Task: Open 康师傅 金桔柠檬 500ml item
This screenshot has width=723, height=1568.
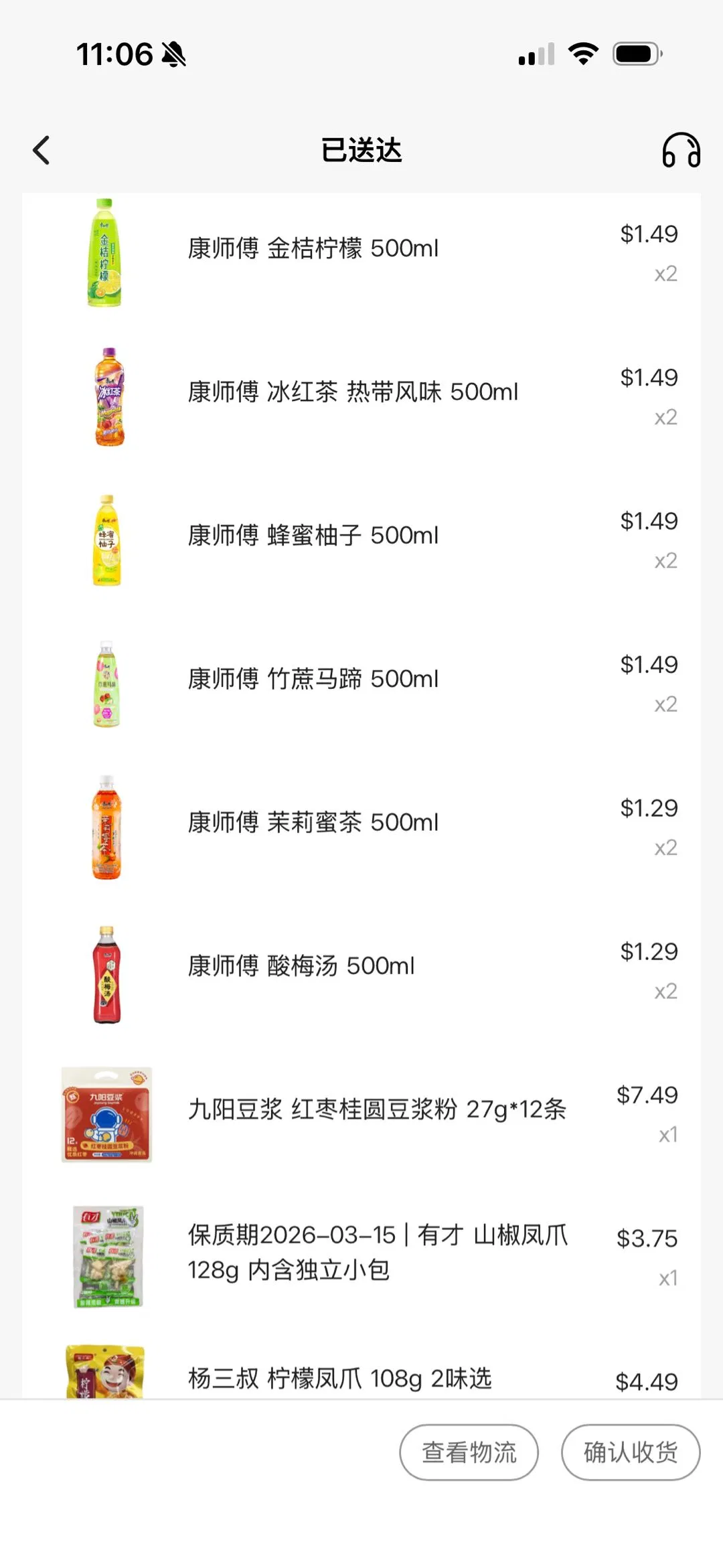Action: point(313,249)
